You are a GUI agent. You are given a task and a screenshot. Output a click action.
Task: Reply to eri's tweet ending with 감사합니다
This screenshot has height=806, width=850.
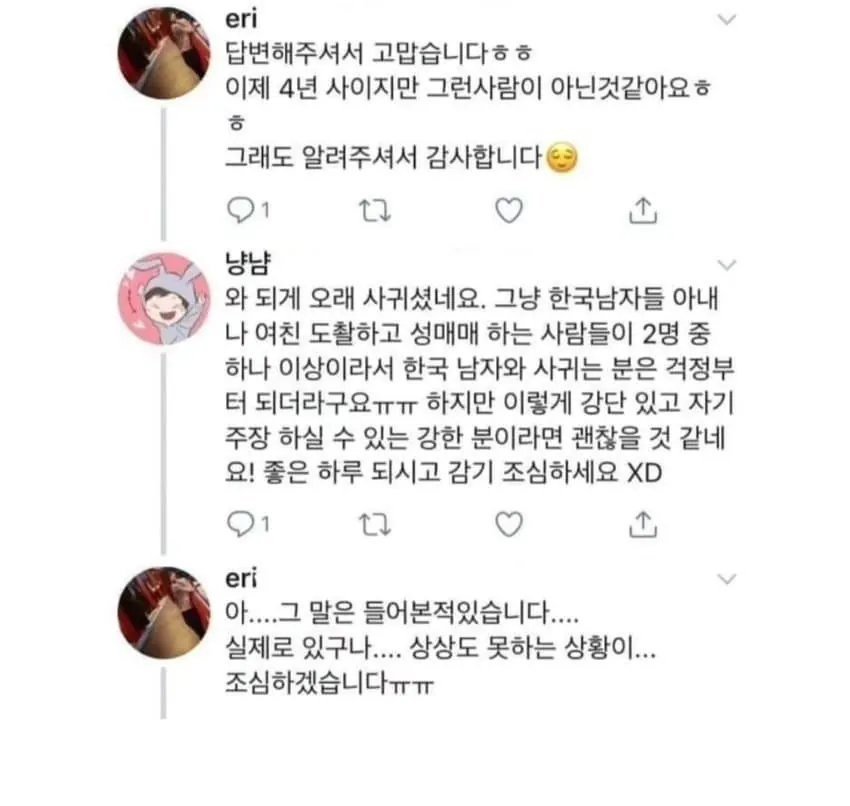238,210
